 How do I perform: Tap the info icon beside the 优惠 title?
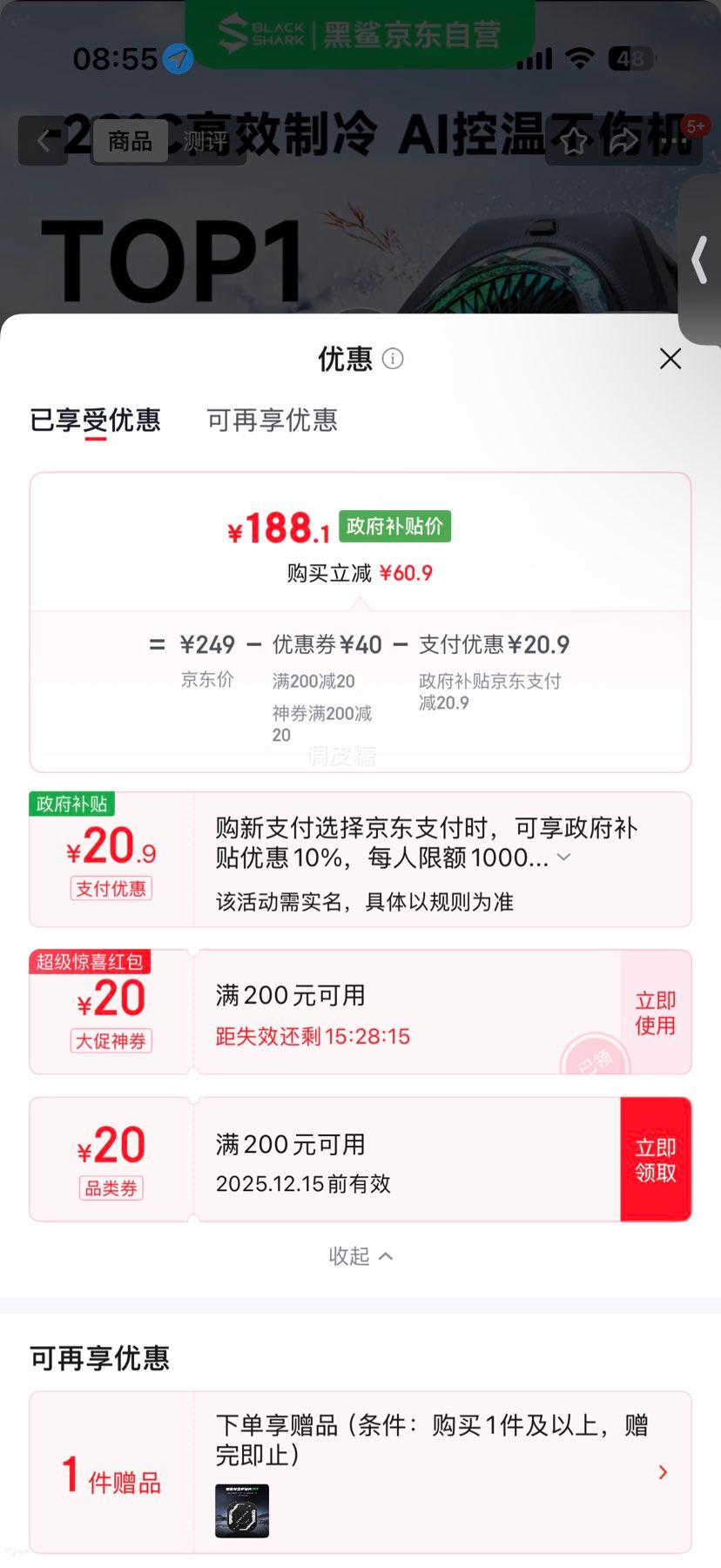tap(393, 358)
